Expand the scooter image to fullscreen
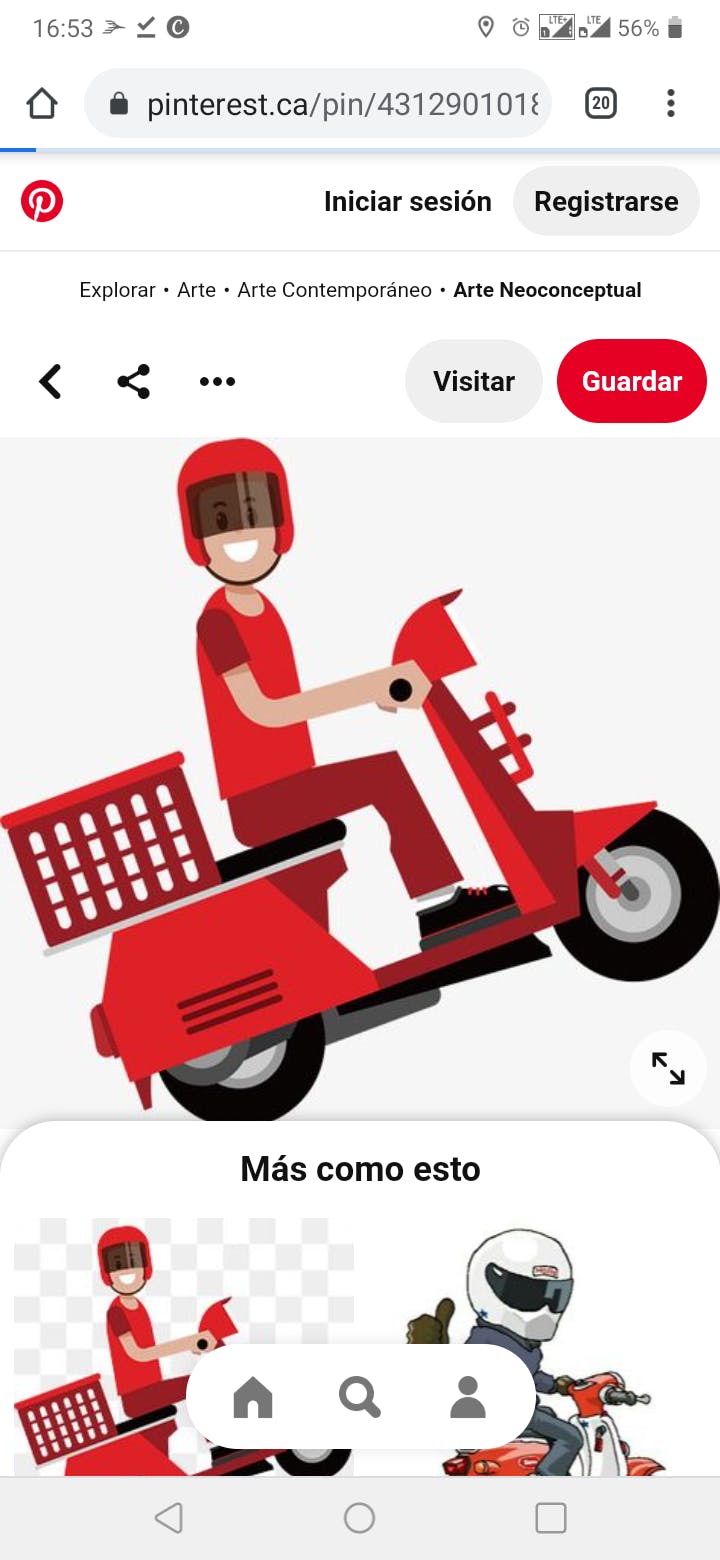 [x=668, y=1068]
